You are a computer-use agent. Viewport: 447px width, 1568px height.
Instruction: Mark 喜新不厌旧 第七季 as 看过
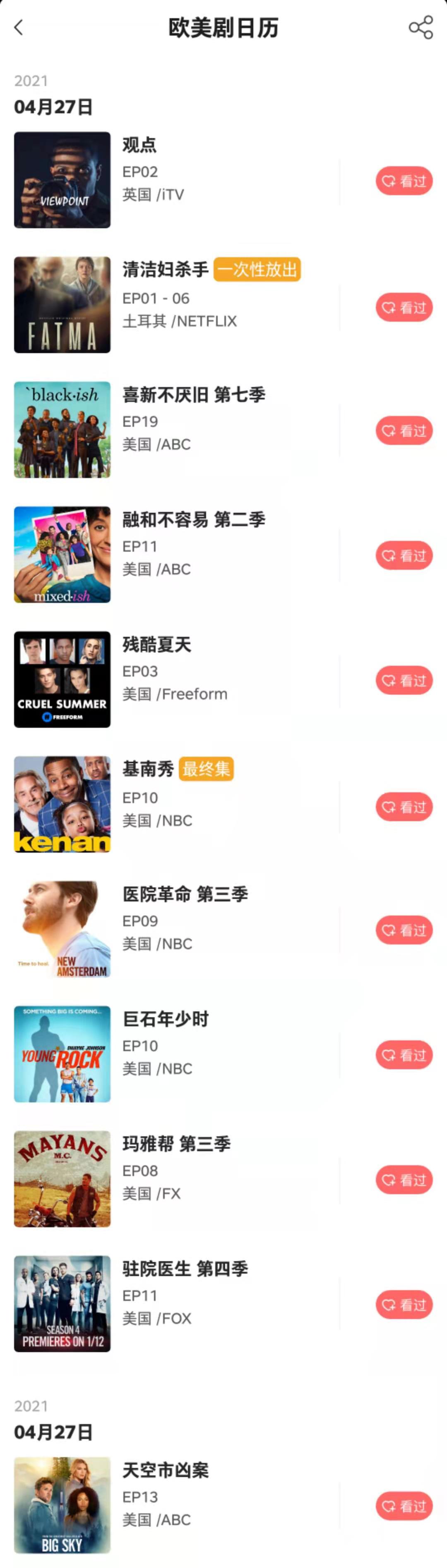pos(404,431)
